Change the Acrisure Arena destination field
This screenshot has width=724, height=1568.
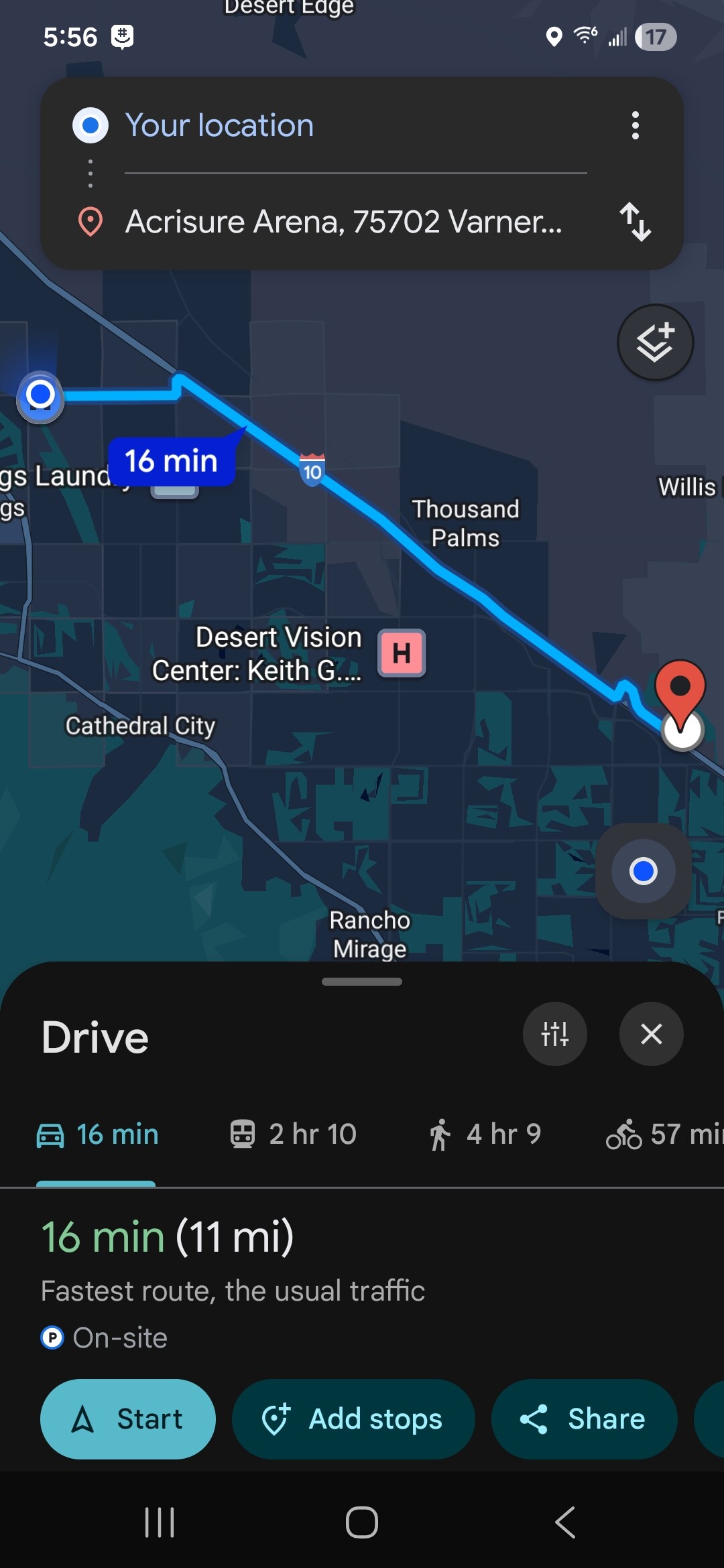coord(343,222)
